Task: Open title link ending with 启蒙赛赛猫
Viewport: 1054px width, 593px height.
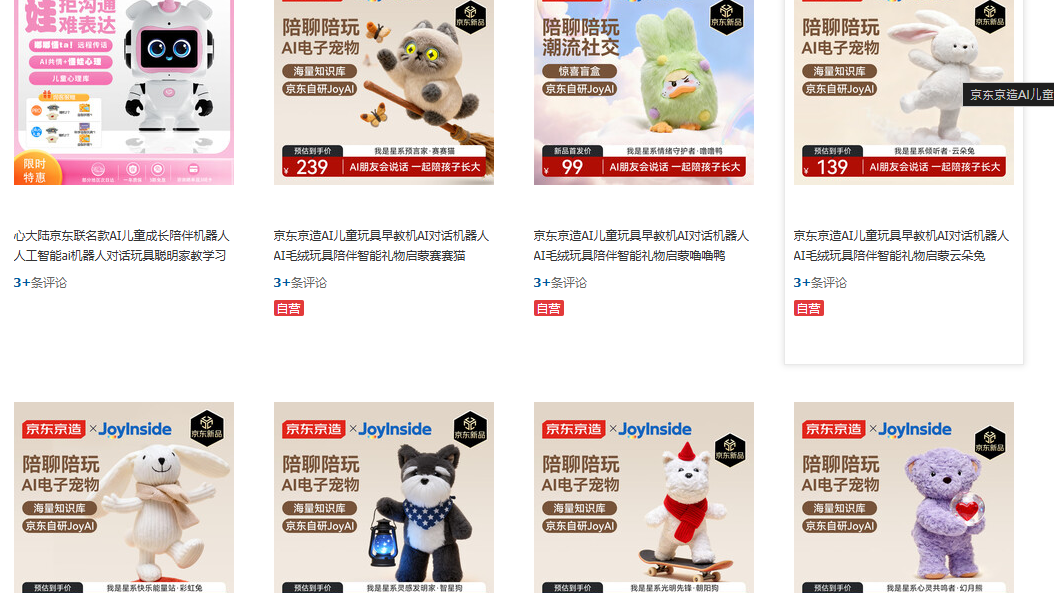Action: point(381,246)
